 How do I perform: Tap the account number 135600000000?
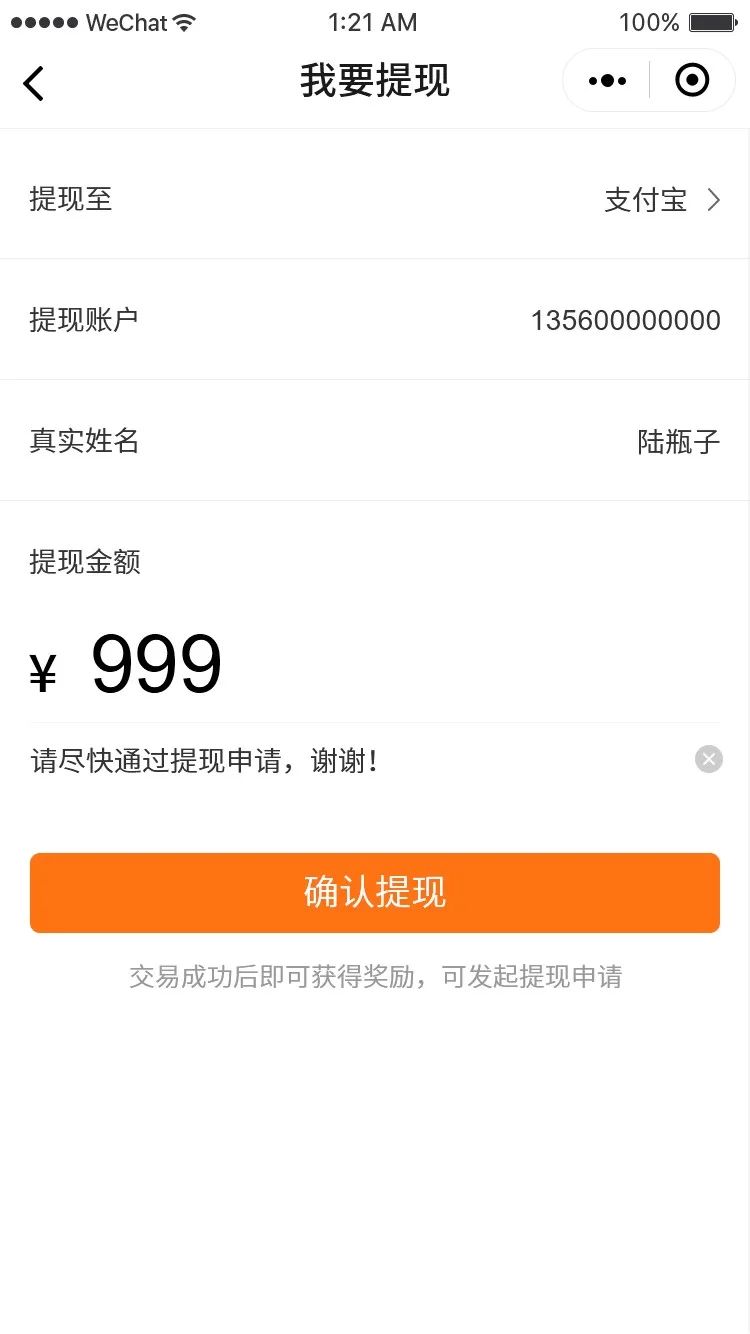coord(627,320)
